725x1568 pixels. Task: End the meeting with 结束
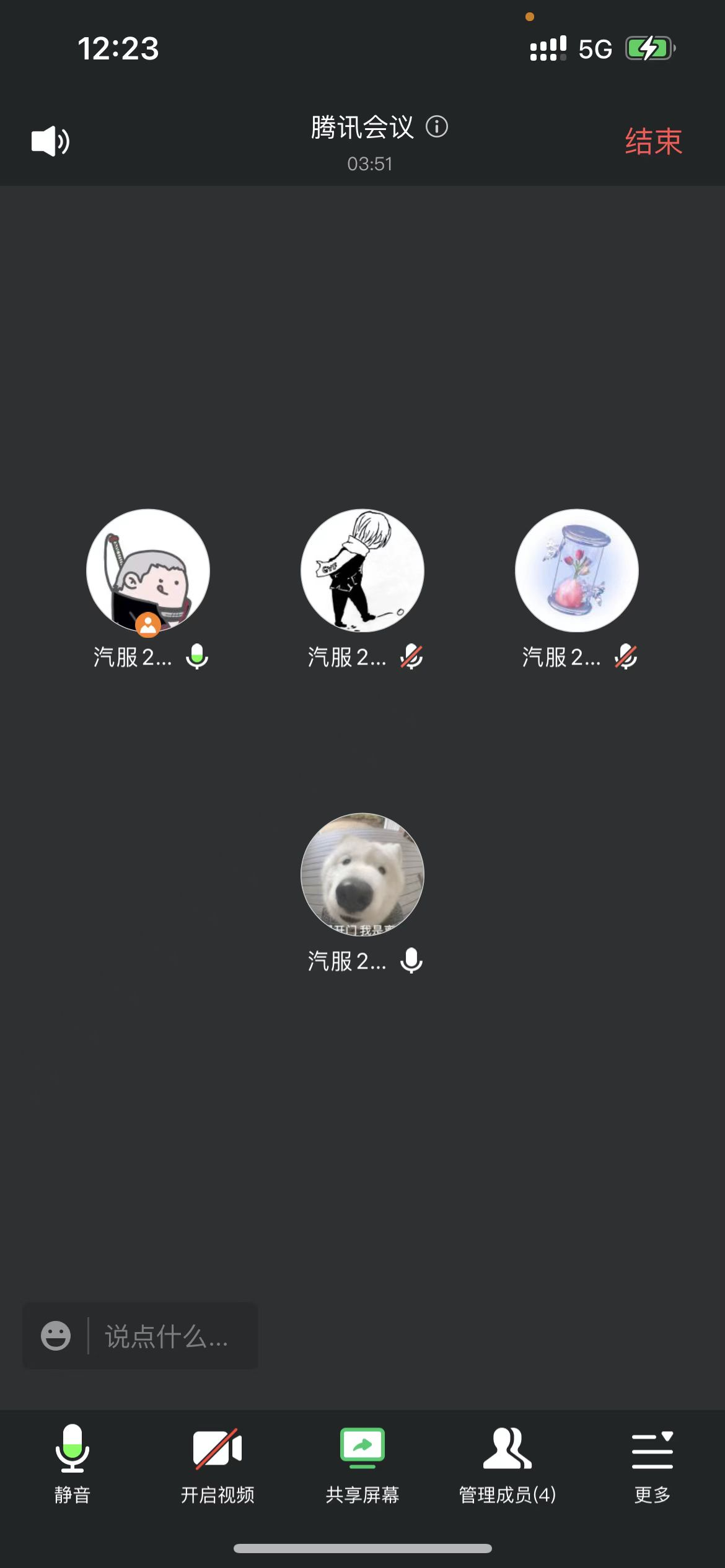(653, 141)
